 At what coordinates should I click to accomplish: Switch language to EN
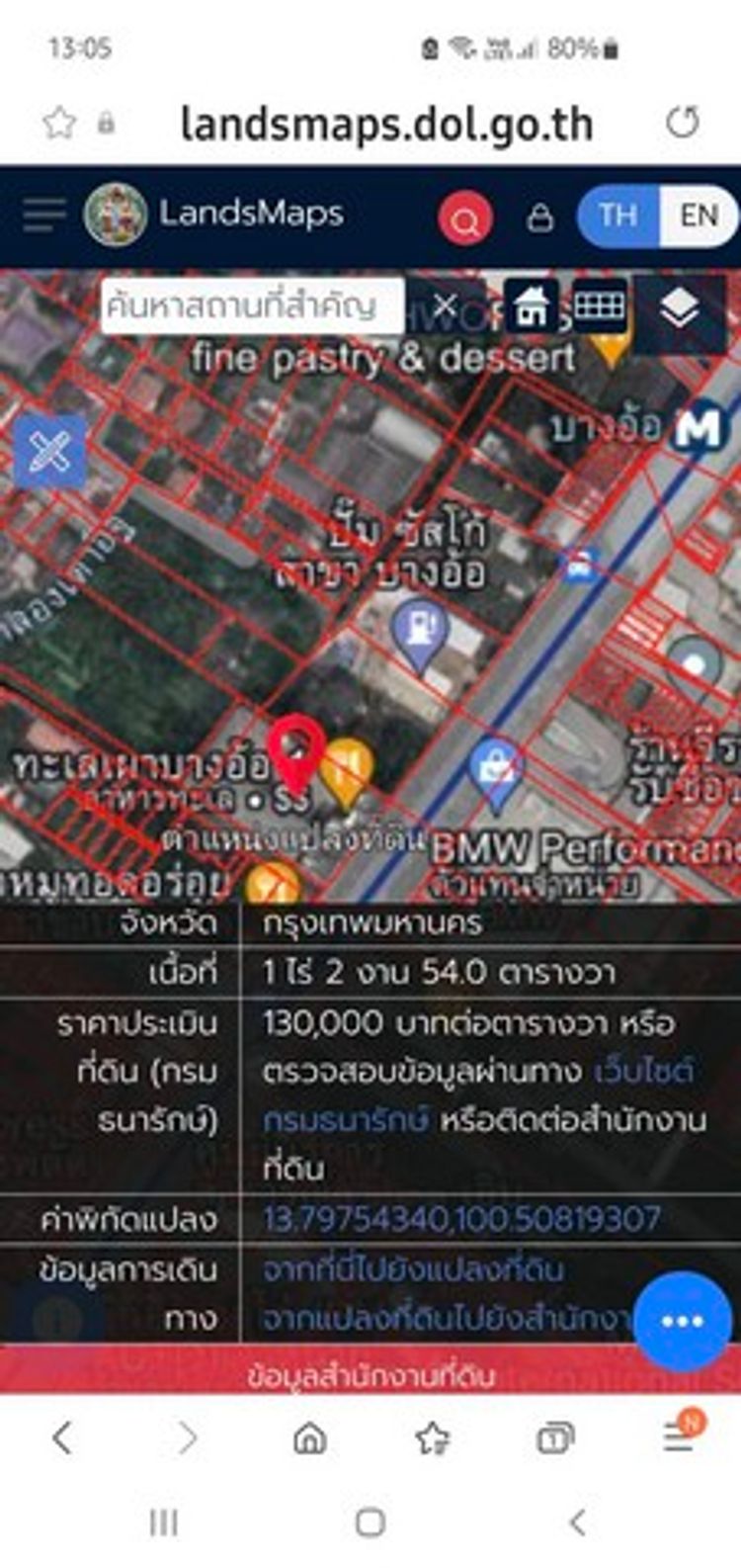tap(698, 216)
